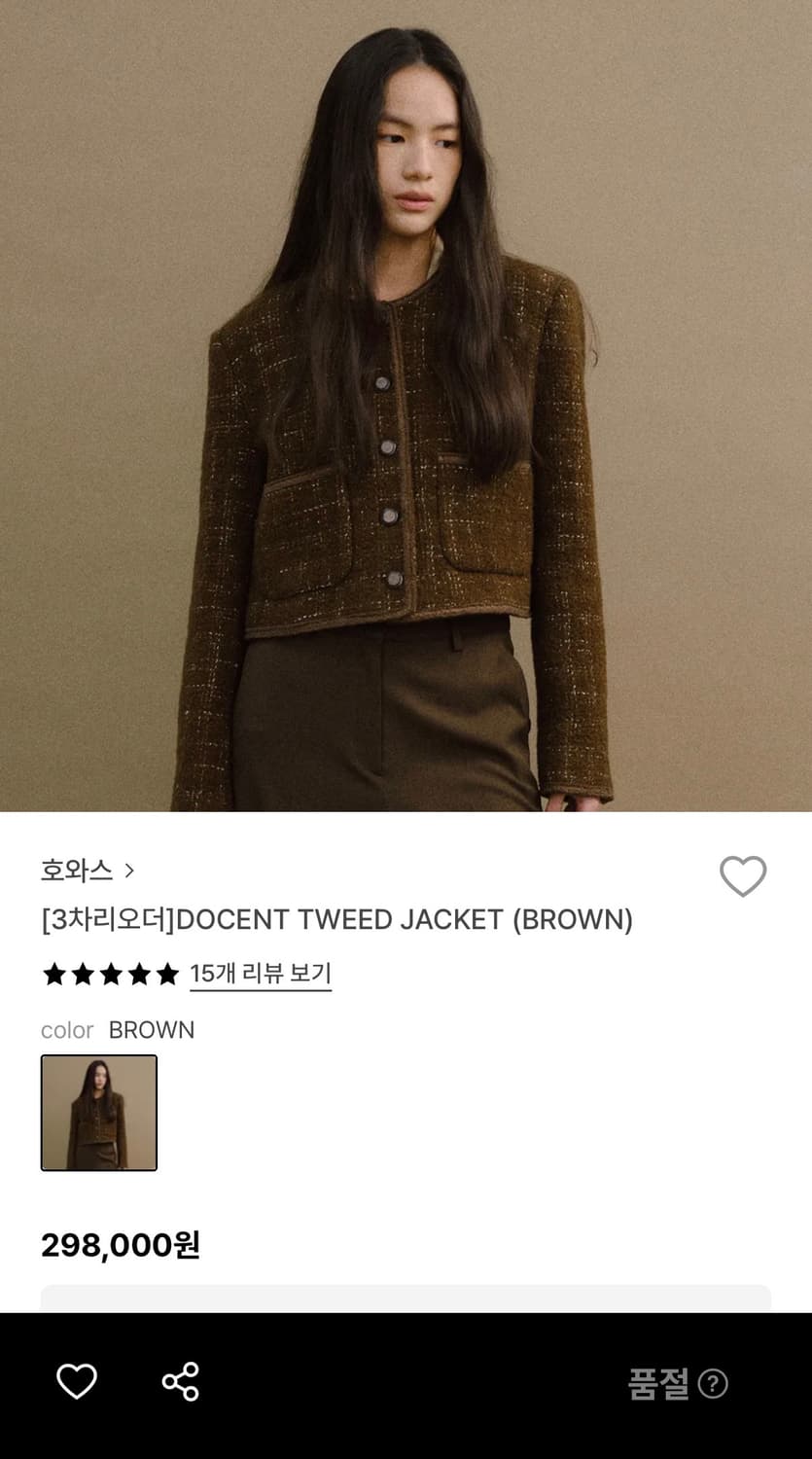Tap the DOCENT TWEED JACKET title text
The height and width of the screenshot is (1459, 812).
coord(335,919)
